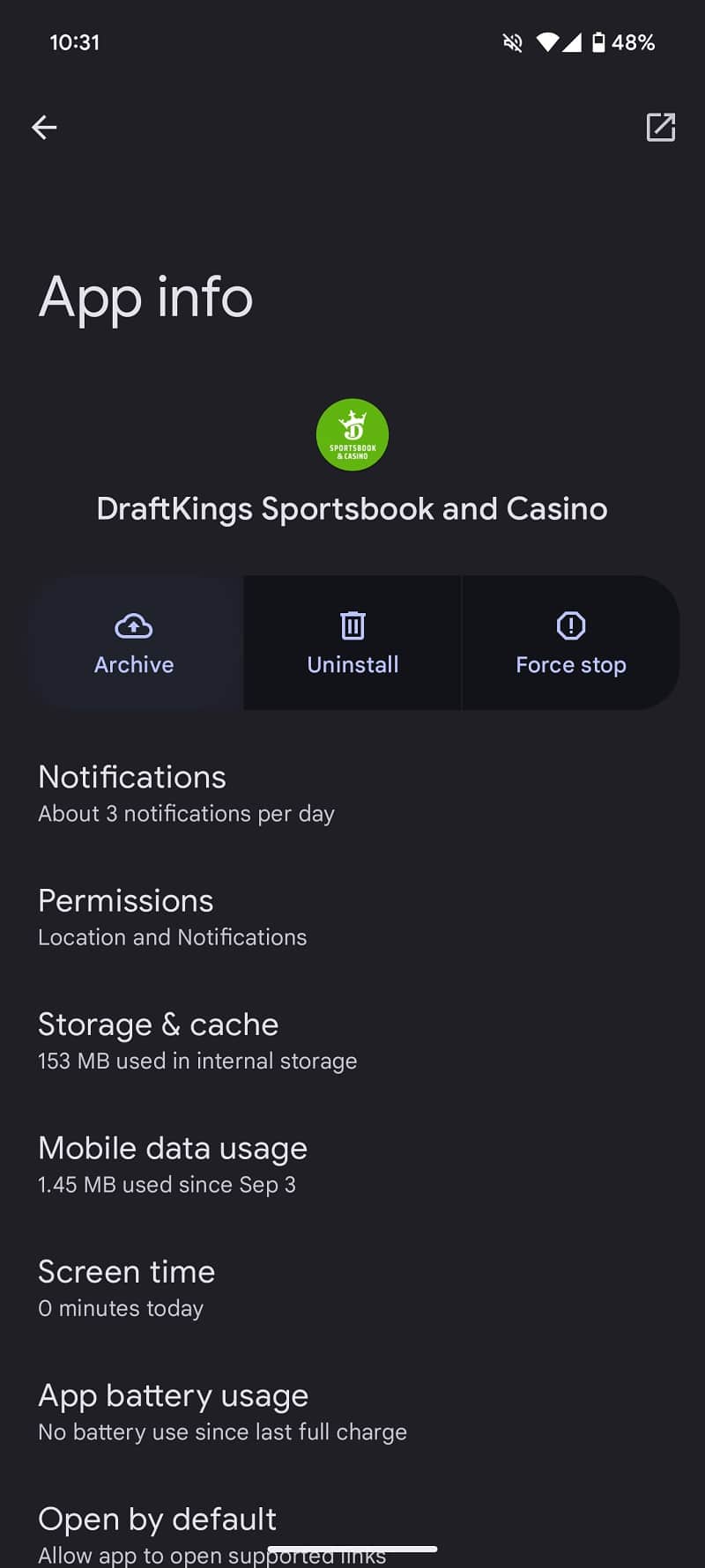View app Permissions
Image resolution: width=705 pixels, height=1568 pixels.
click(352, 917)
